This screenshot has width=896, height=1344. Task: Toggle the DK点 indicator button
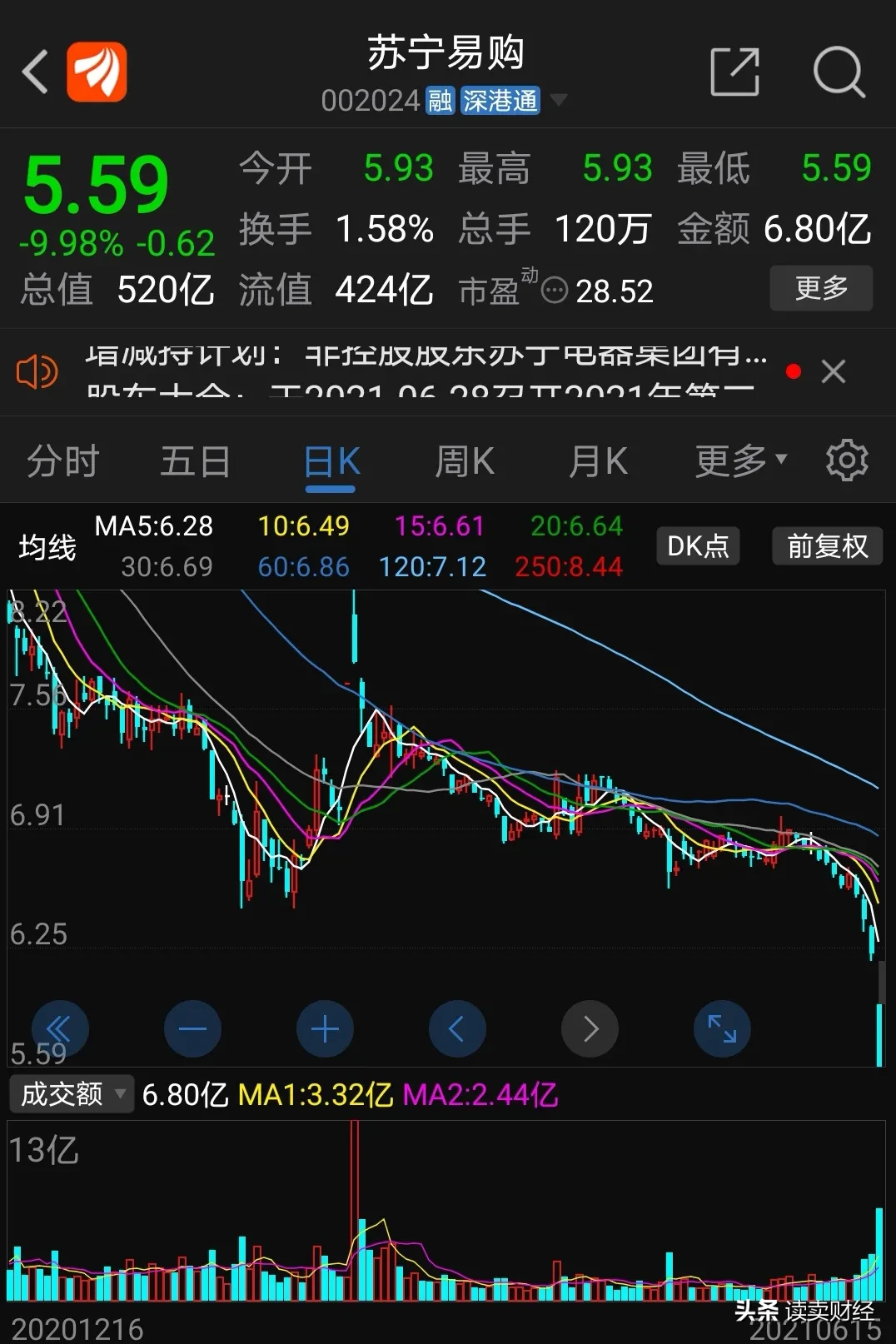point(698,546)
